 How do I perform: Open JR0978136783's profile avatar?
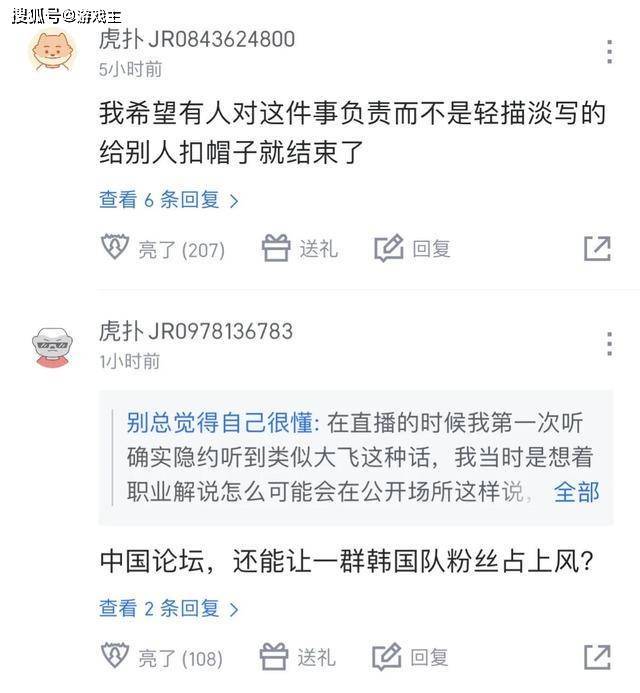point(52,345)
